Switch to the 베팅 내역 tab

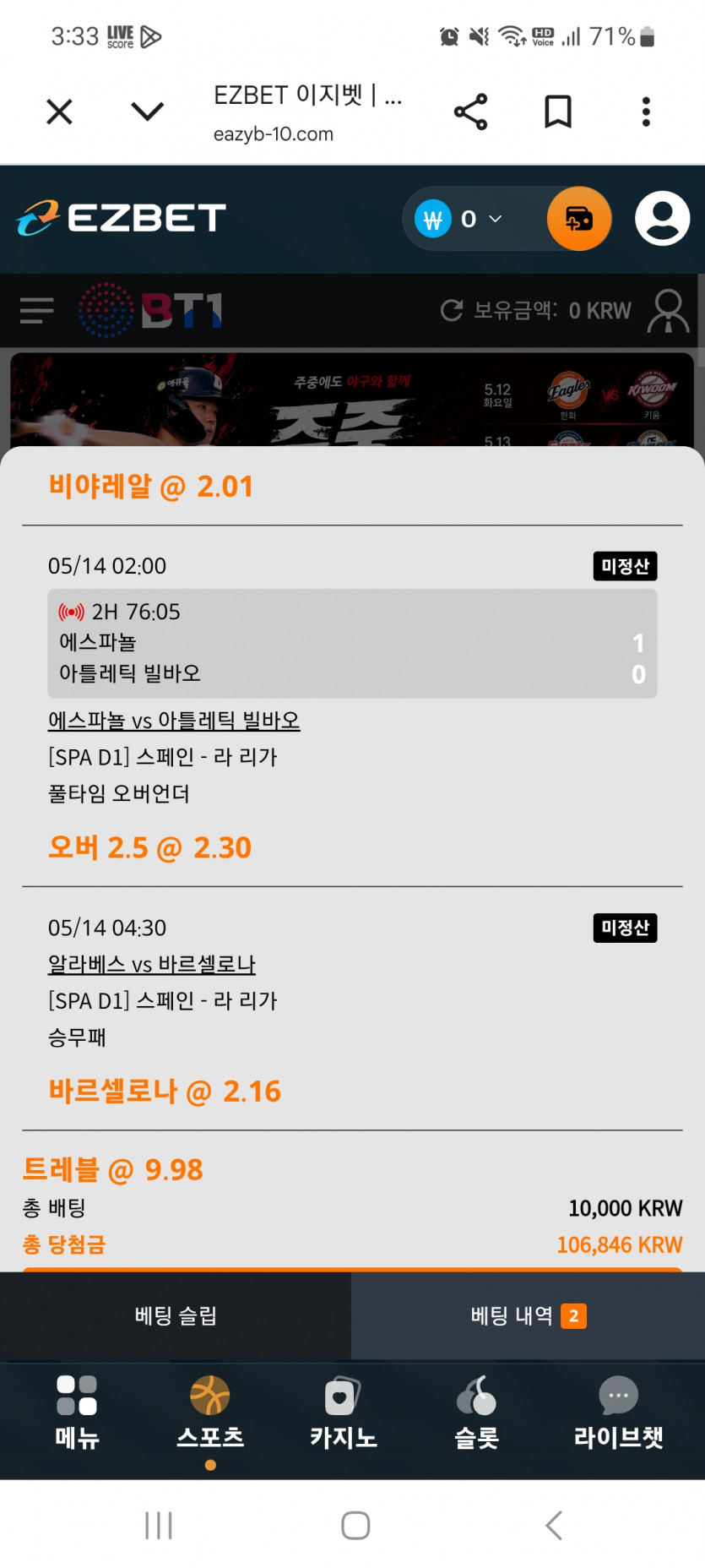coord(529,1315)
